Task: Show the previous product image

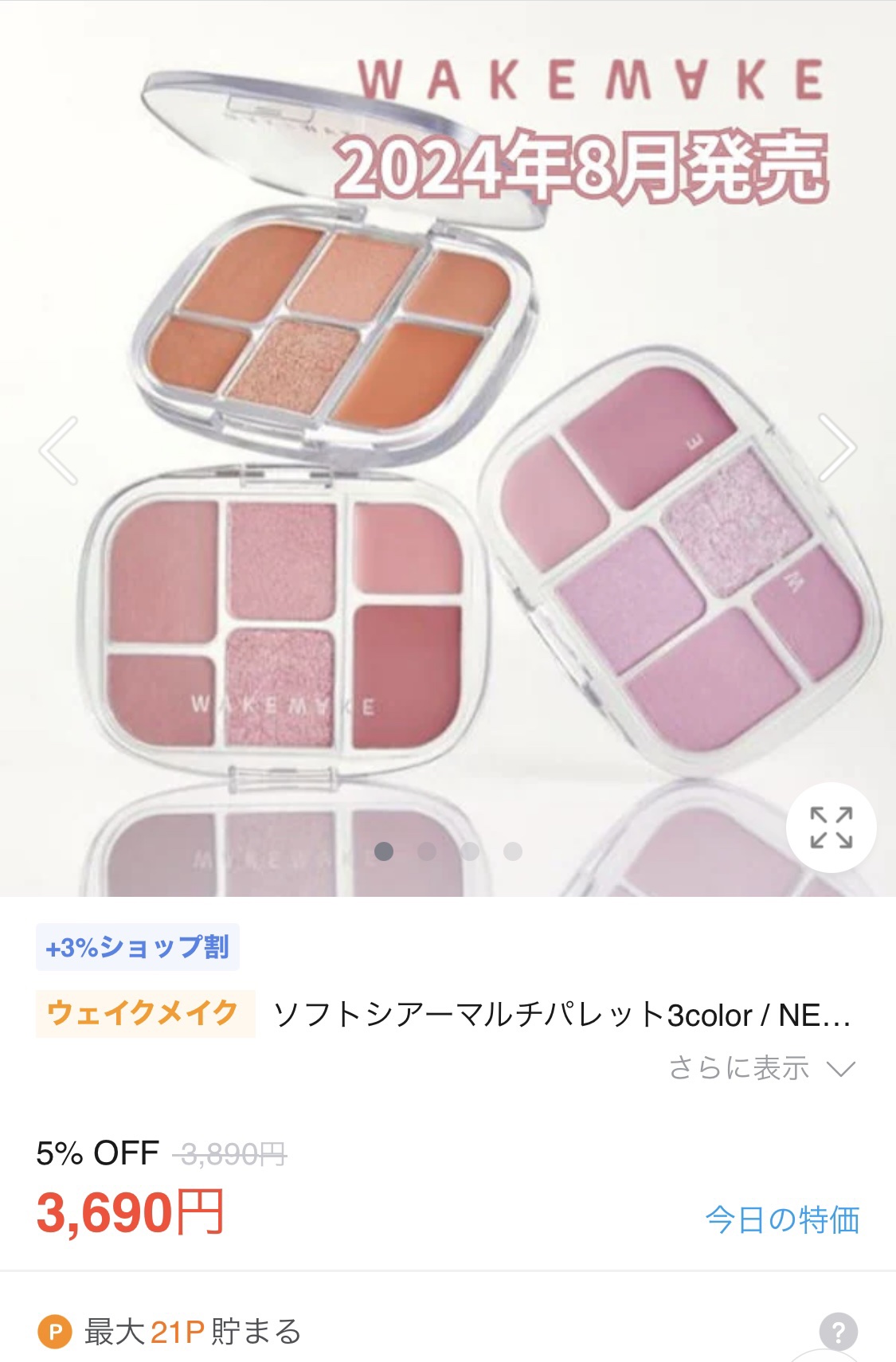Action: (59, 450)
